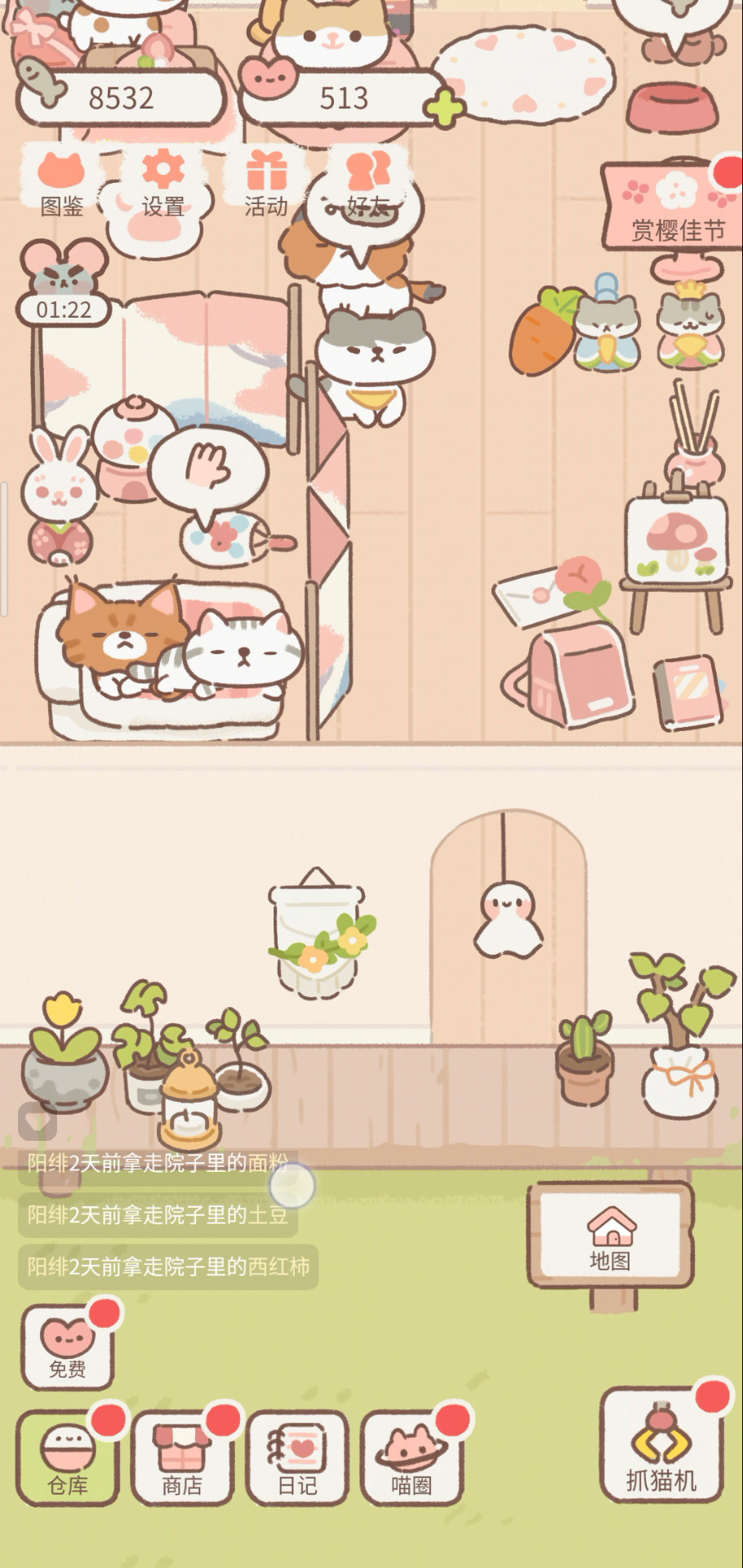743x1568 pixels.
Task: Add more hearts with the green plus
Action: pyautogui.click(x=446, y=106)
